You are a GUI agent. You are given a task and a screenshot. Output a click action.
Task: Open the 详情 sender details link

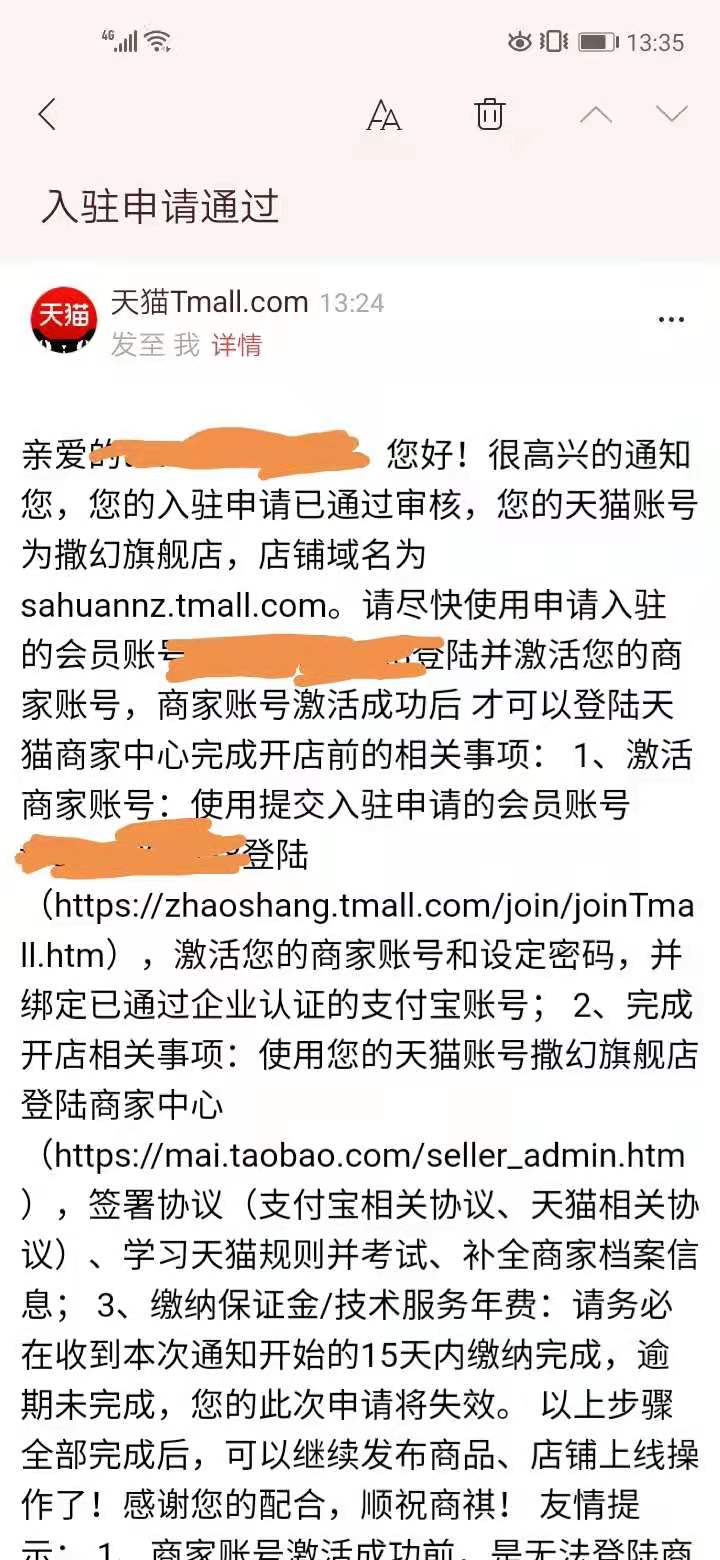pos(237,345)
